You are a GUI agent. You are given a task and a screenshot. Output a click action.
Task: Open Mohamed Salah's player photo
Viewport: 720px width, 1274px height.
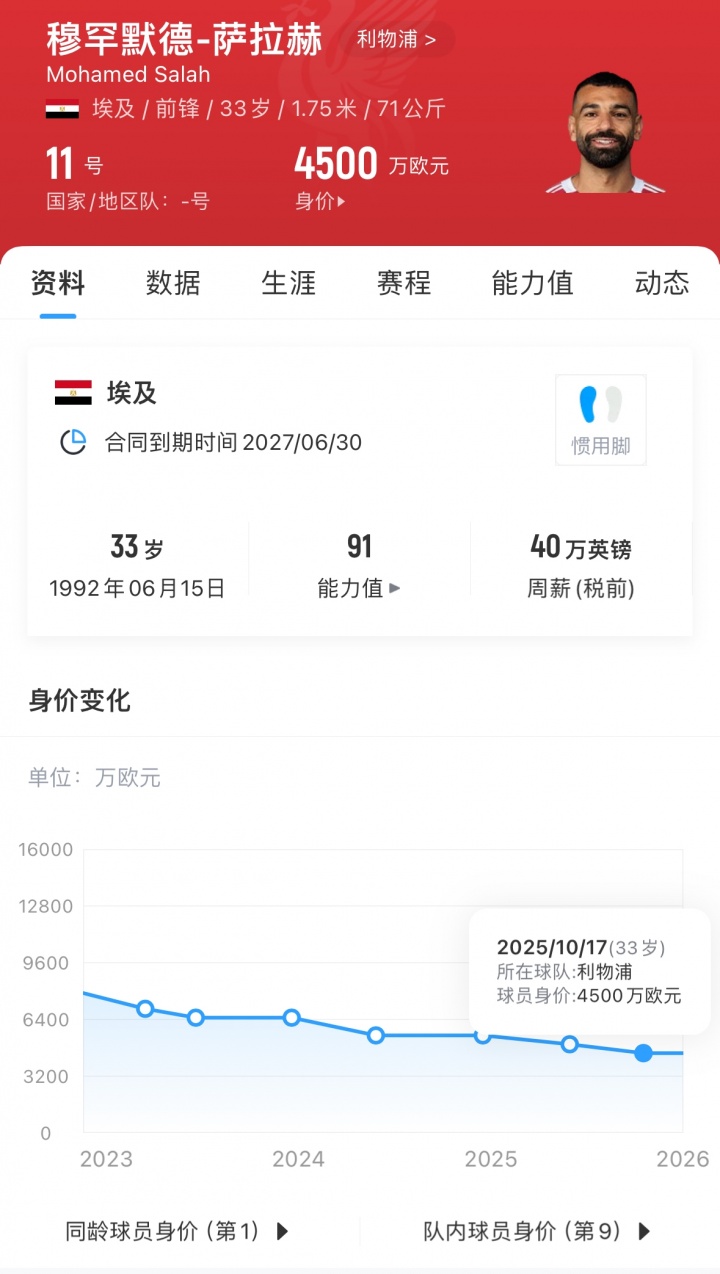(604, 133)
